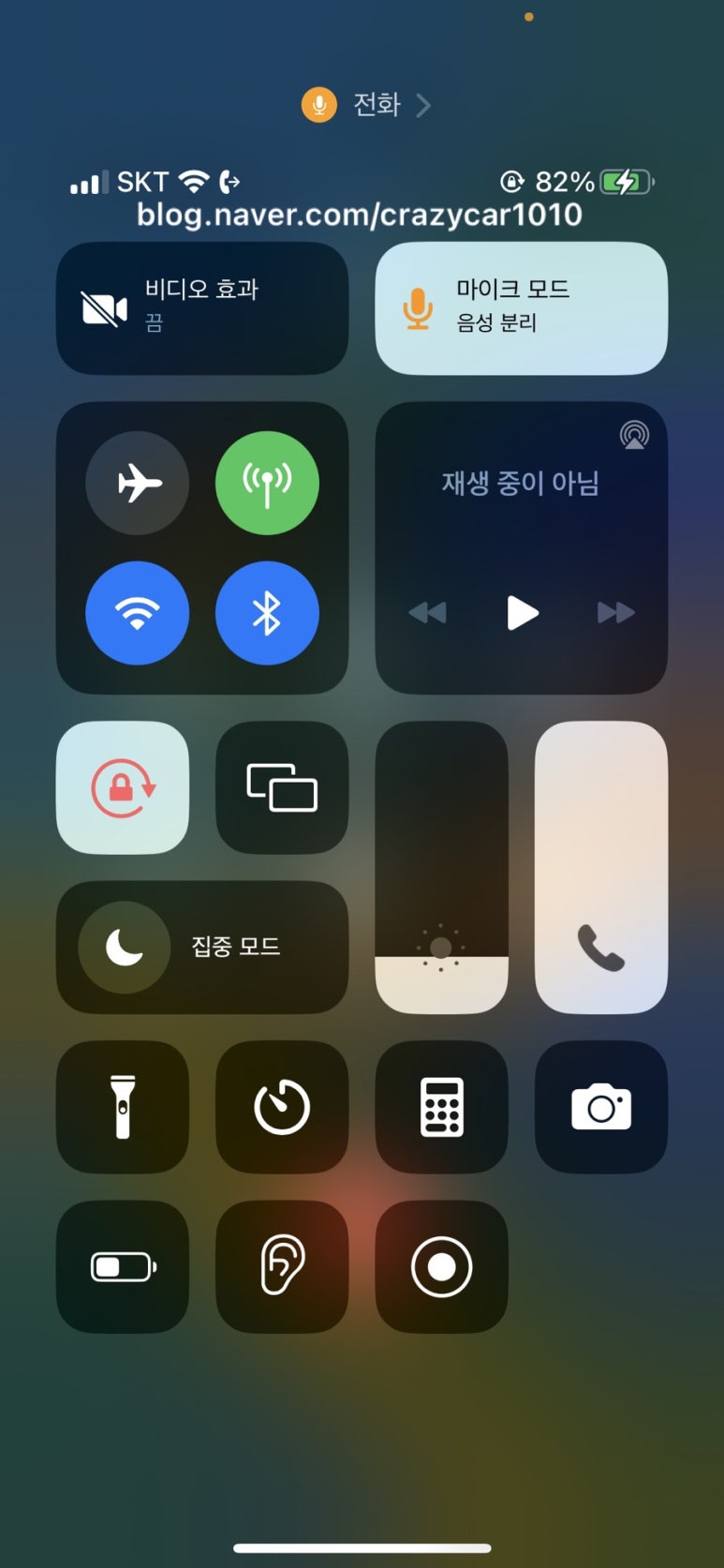The image size is (724, 1568).
Task: Tap the brightness slider
Action: click(x=441, y=867)
